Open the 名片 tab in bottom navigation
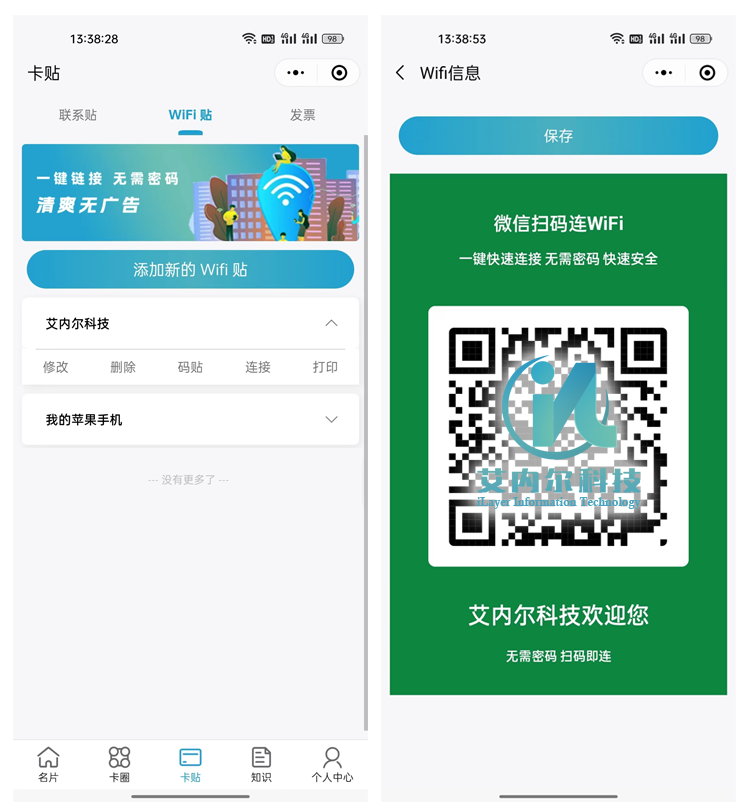750x802 pixels. click(48, 764)
